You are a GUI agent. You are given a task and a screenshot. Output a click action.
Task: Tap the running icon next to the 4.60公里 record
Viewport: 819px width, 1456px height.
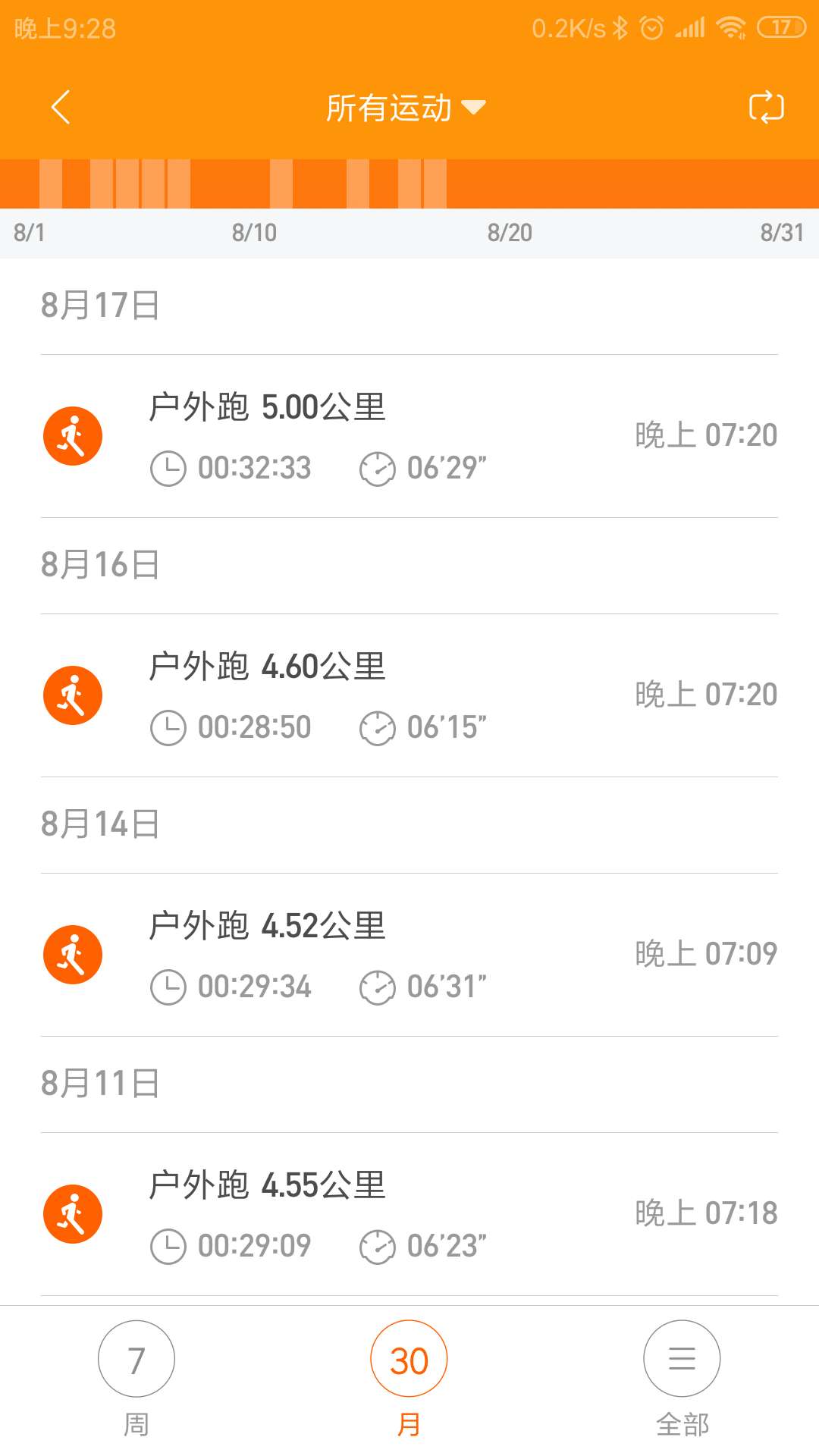tap(73, 695)
